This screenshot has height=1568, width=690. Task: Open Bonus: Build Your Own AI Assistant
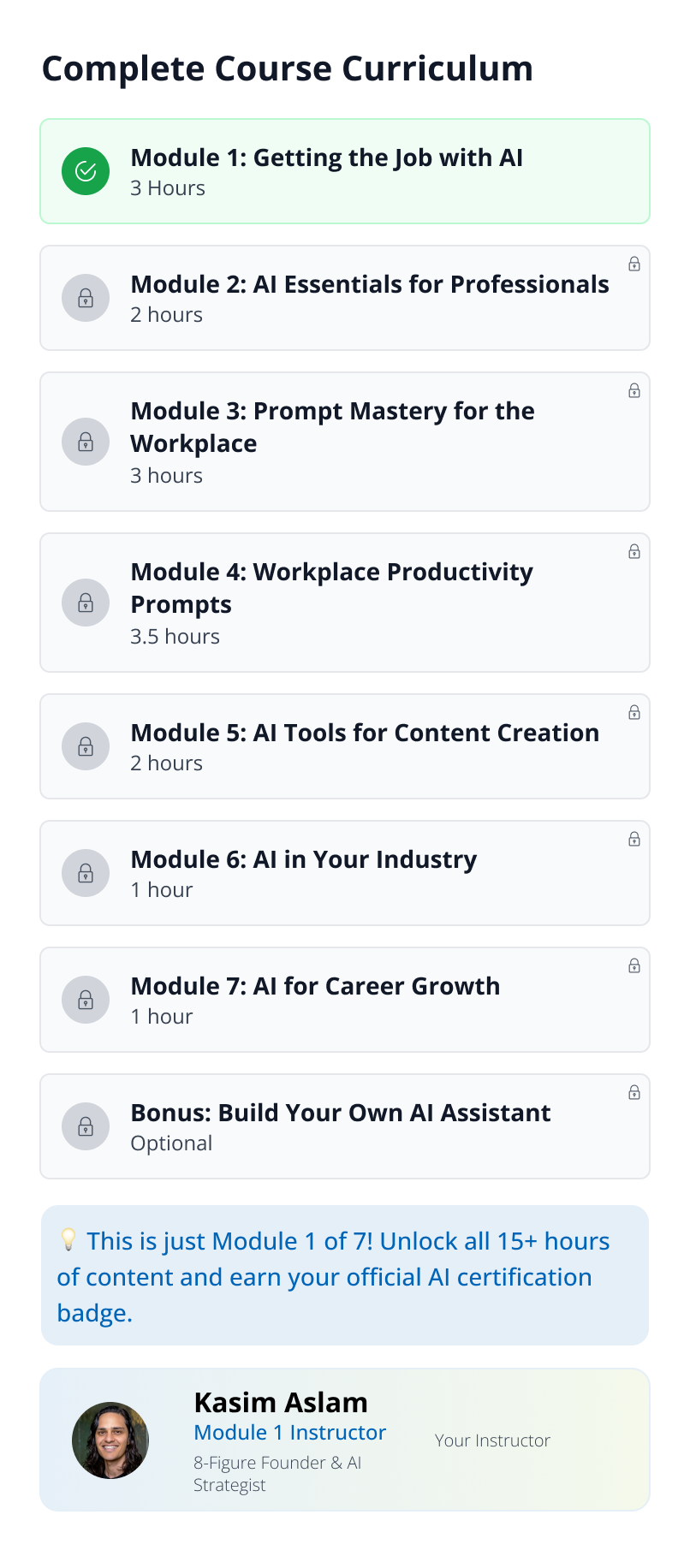coord(344,1126)
